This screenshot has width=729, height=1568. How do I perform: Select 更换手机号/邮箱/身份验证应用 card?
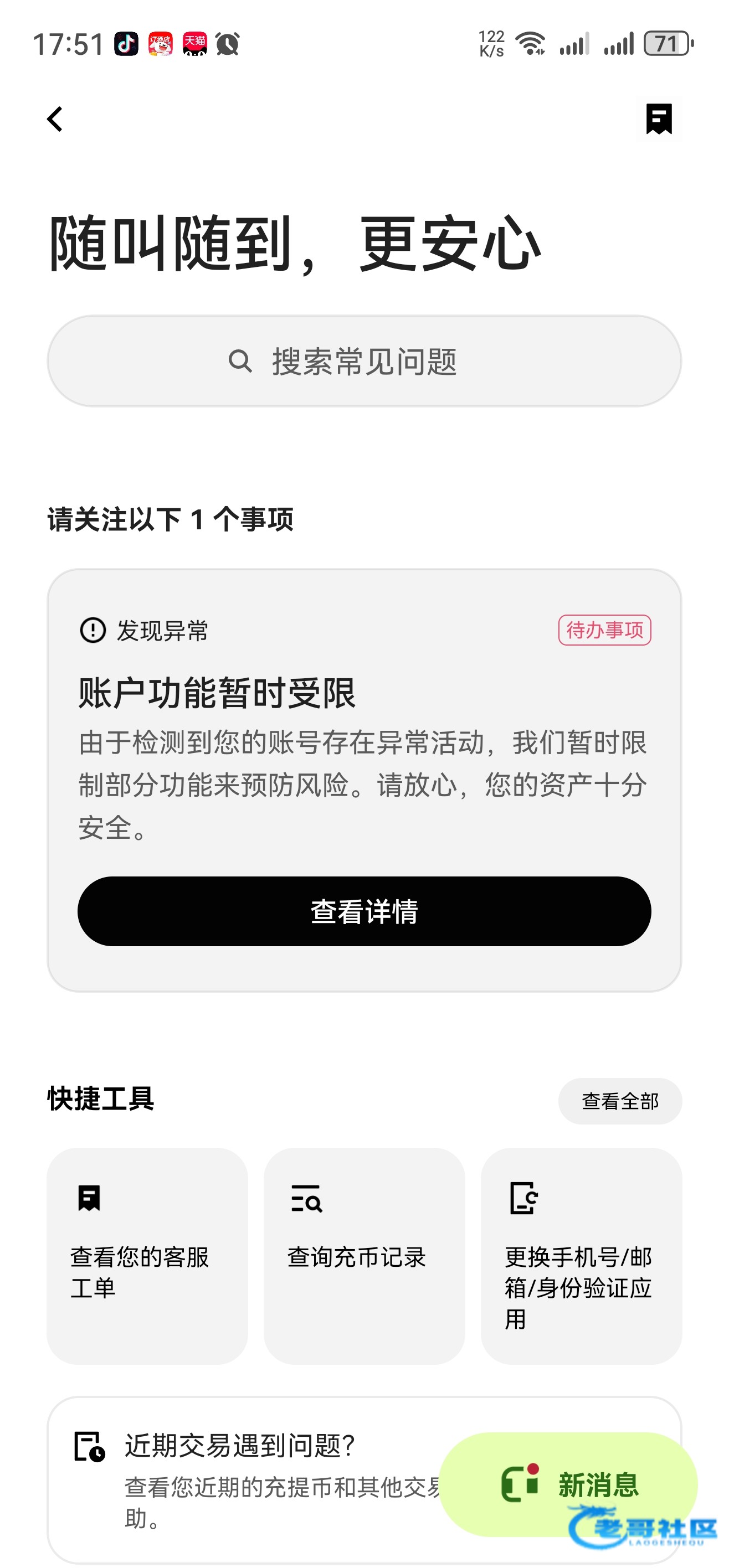coord(581,1255)
